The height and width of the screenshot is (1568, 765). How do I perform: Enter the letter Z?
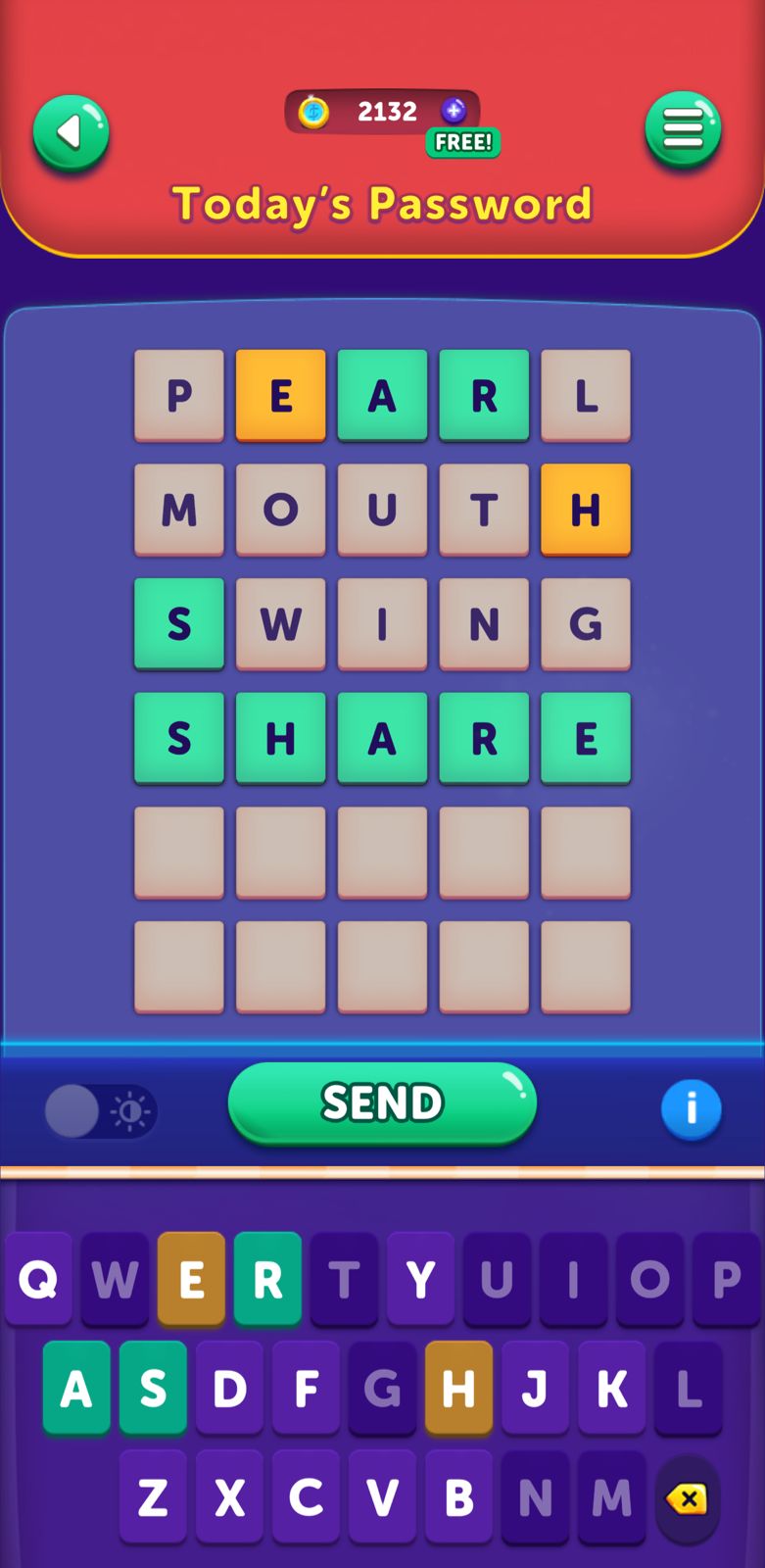pos(153,1496)
